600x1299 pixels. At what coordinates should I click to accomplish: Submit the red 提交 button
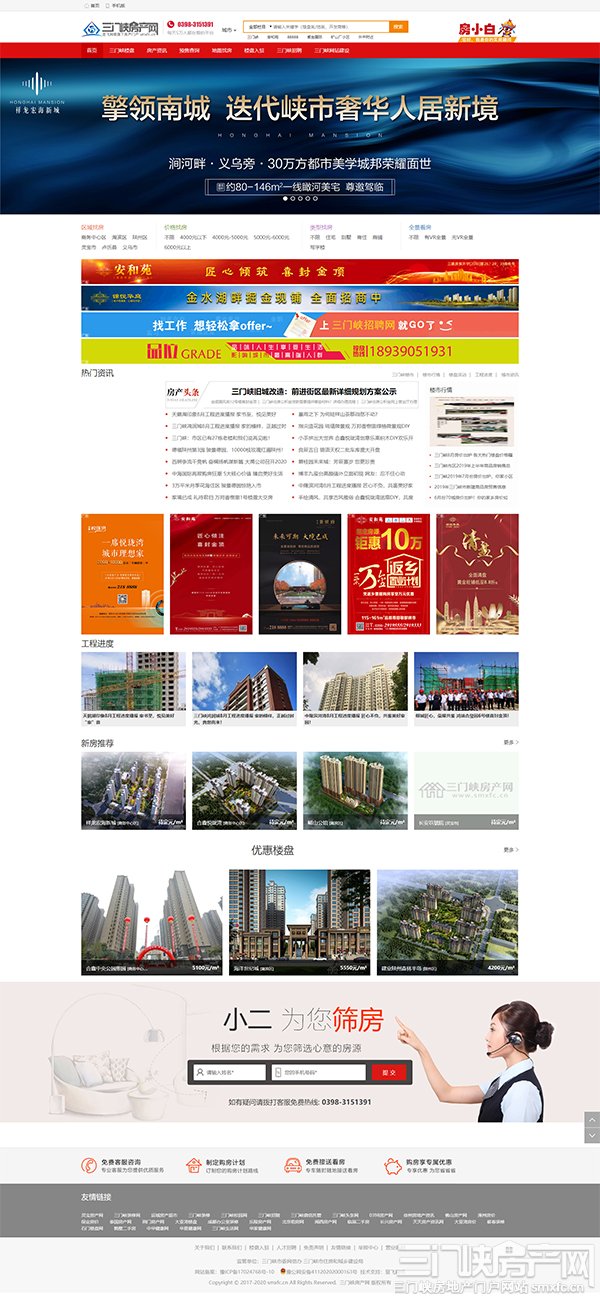[x=389, y=1072]
